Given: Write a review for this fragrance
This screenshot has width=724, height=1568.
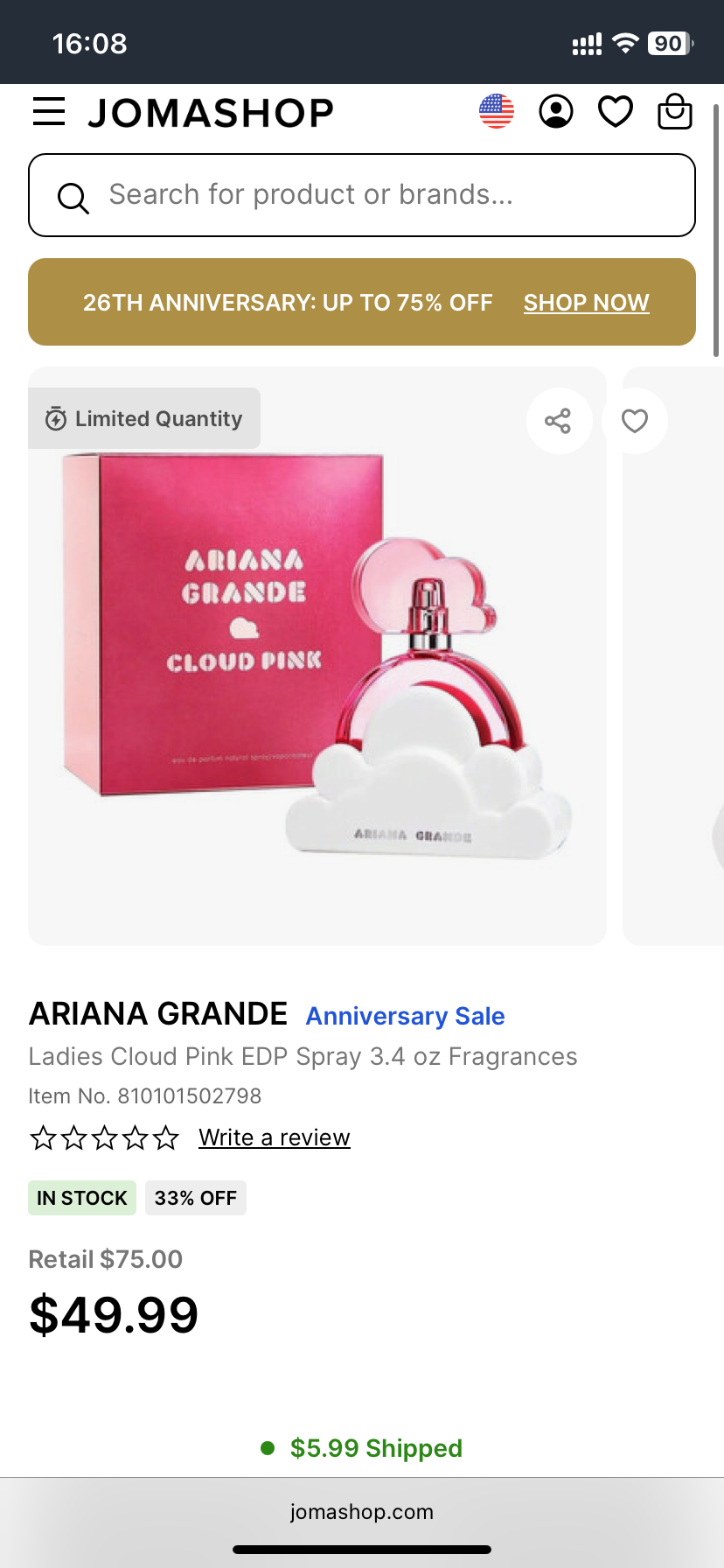Looking at the screenshot, I should pos(274,1137).
